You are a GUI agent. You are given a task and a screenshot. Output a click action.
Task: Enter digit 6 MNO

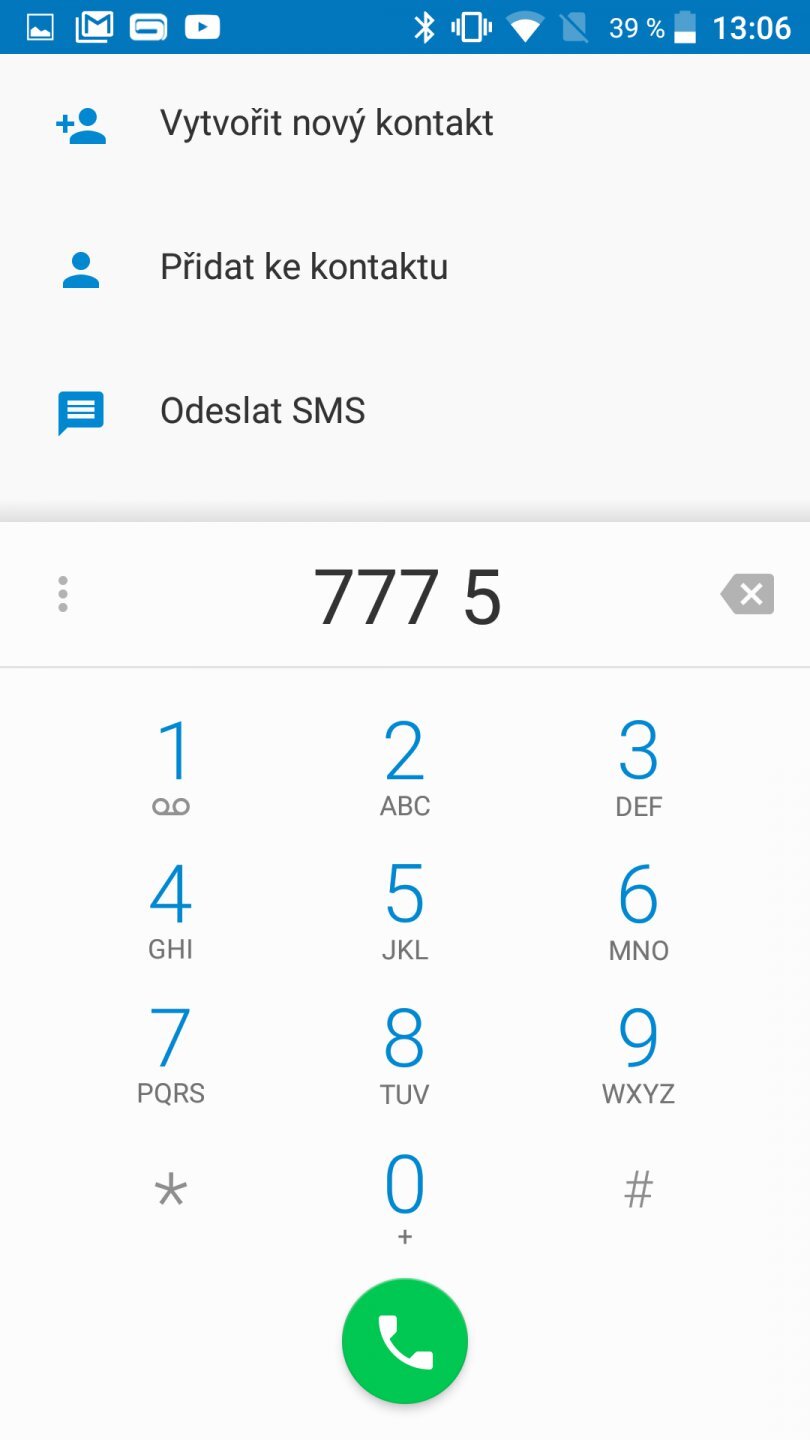point(638,910)
